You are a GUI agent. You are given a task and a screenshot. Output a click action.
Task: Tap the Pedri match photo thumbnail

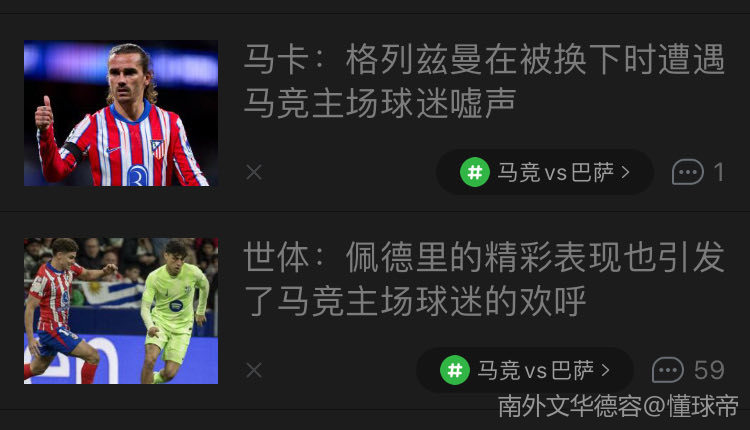tap(121, 311)
